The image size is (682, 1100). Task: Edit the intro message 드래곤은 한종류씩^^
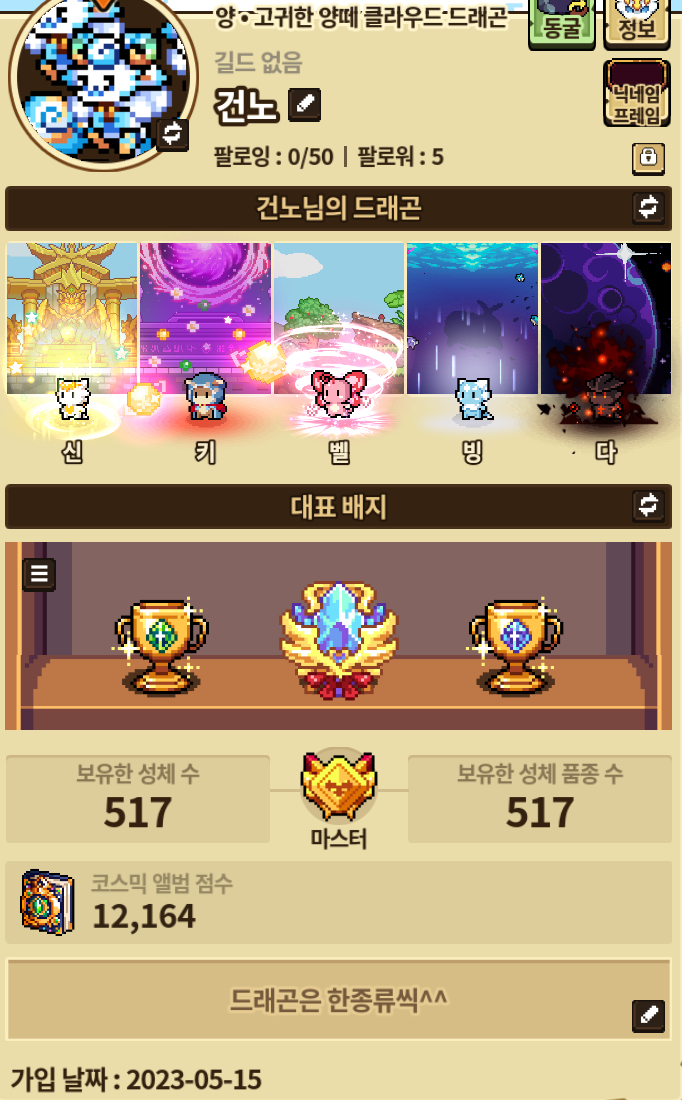(648, 1015)
